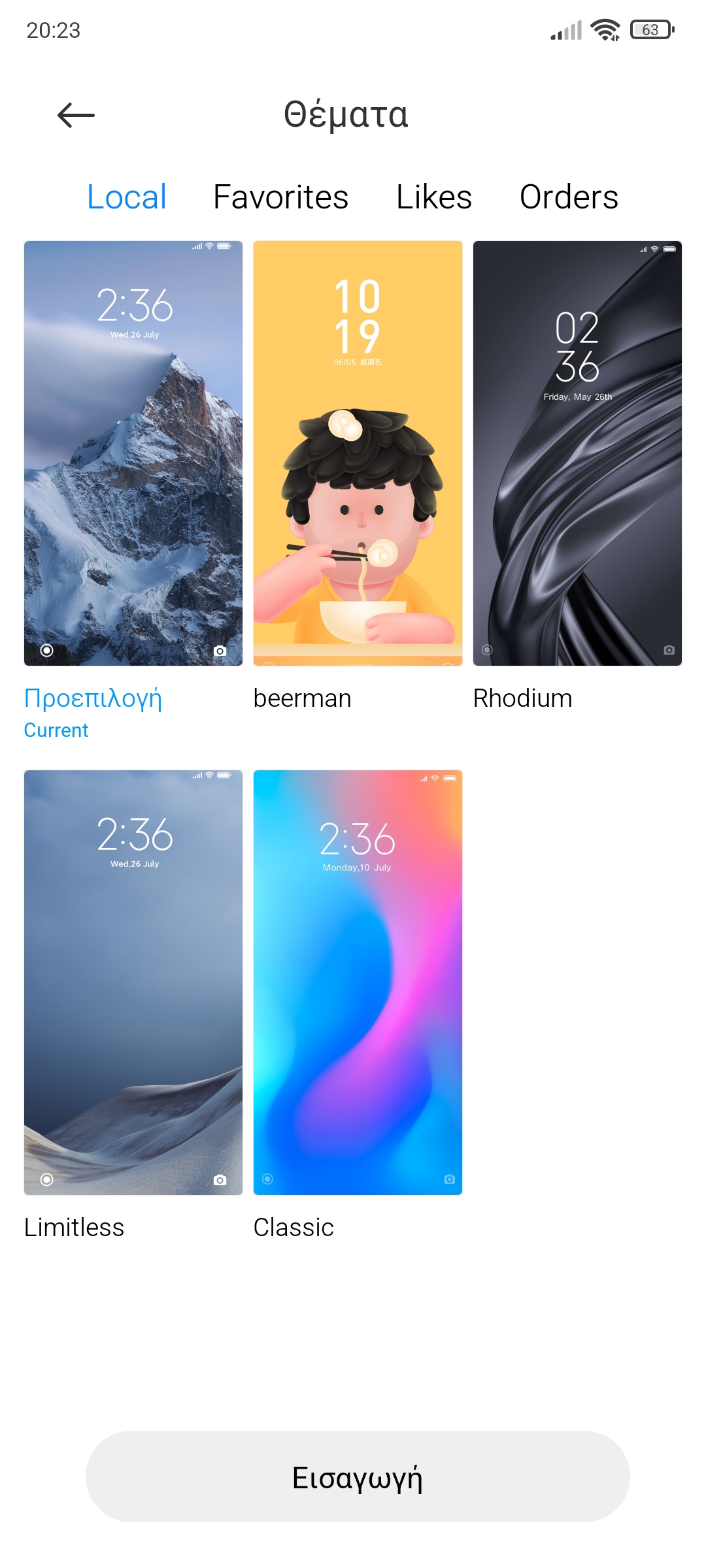Screen dimensions: 706x1568
Task: Go back using the arrow icon
Action: [x=76, y=115]
